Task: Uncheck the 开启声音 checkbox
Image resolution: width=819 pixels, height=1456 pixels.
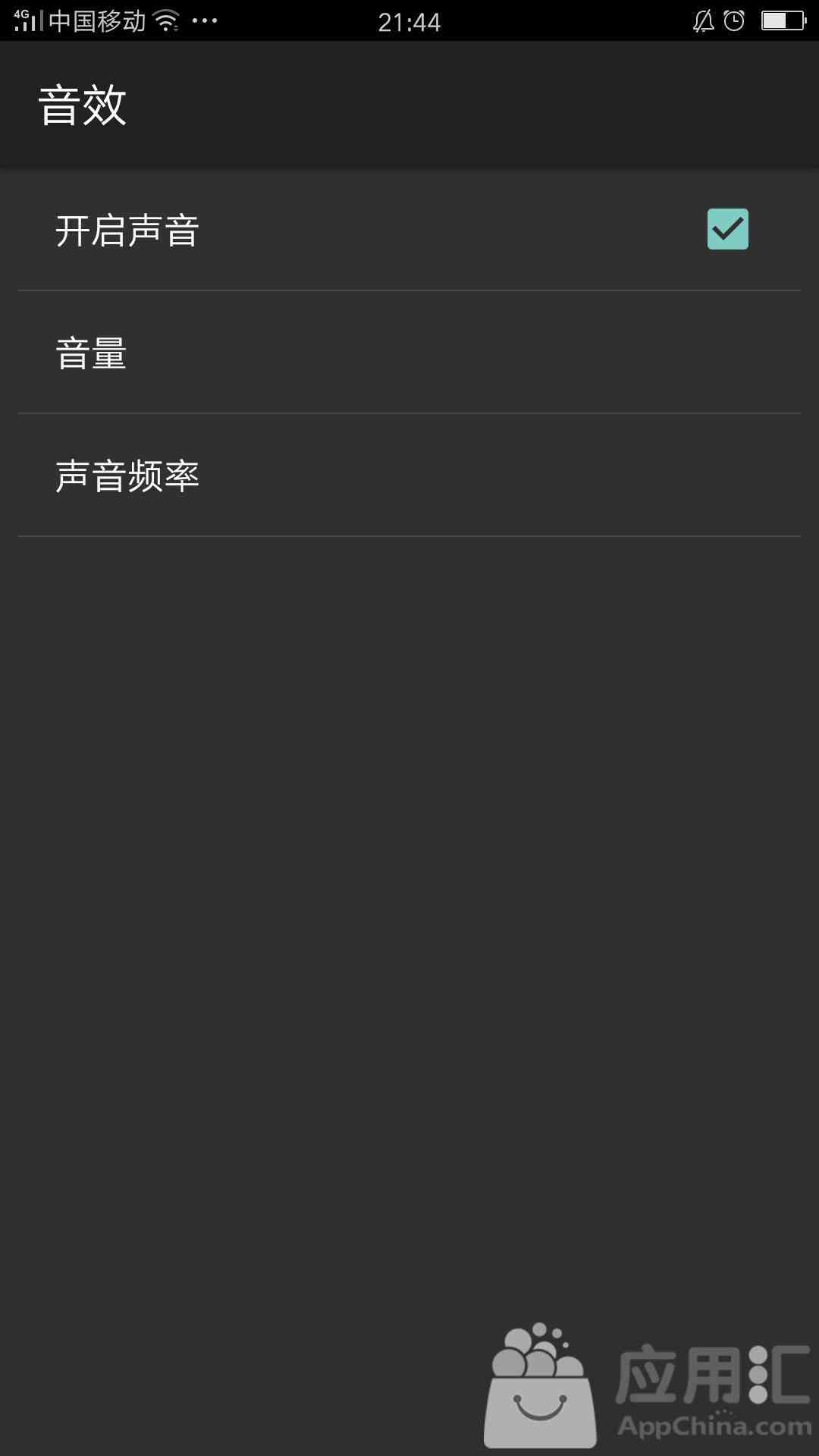Action: coord(727,229)
